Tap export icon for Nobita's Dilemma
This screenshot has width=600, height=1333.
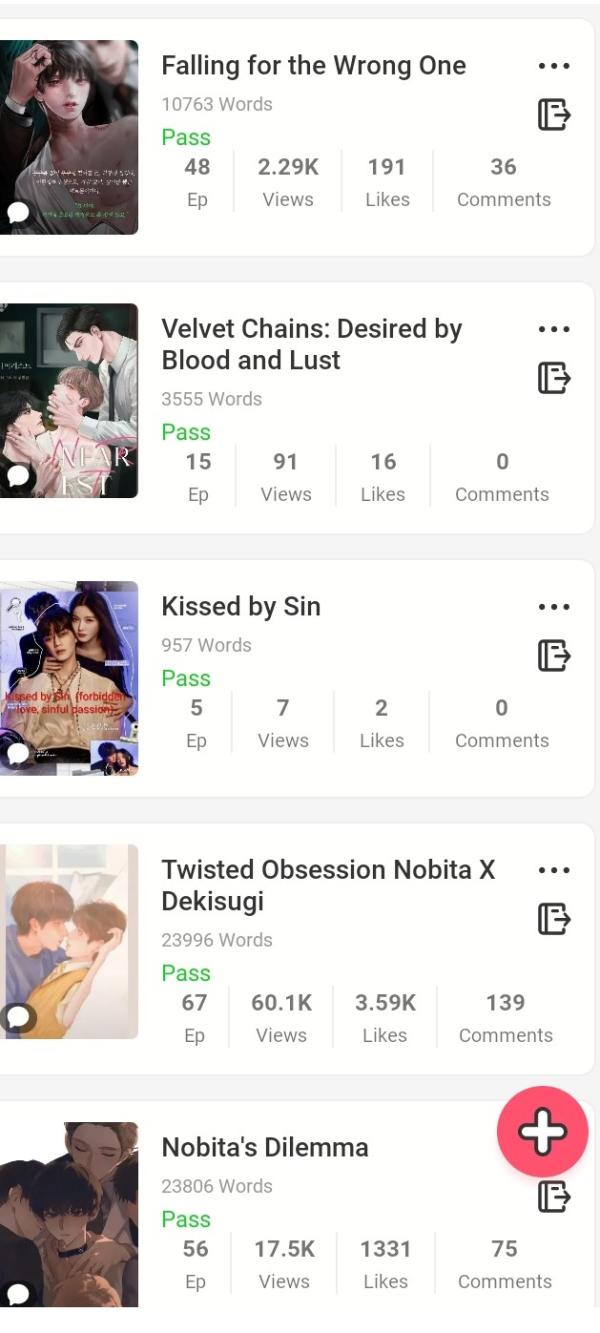553,1196
